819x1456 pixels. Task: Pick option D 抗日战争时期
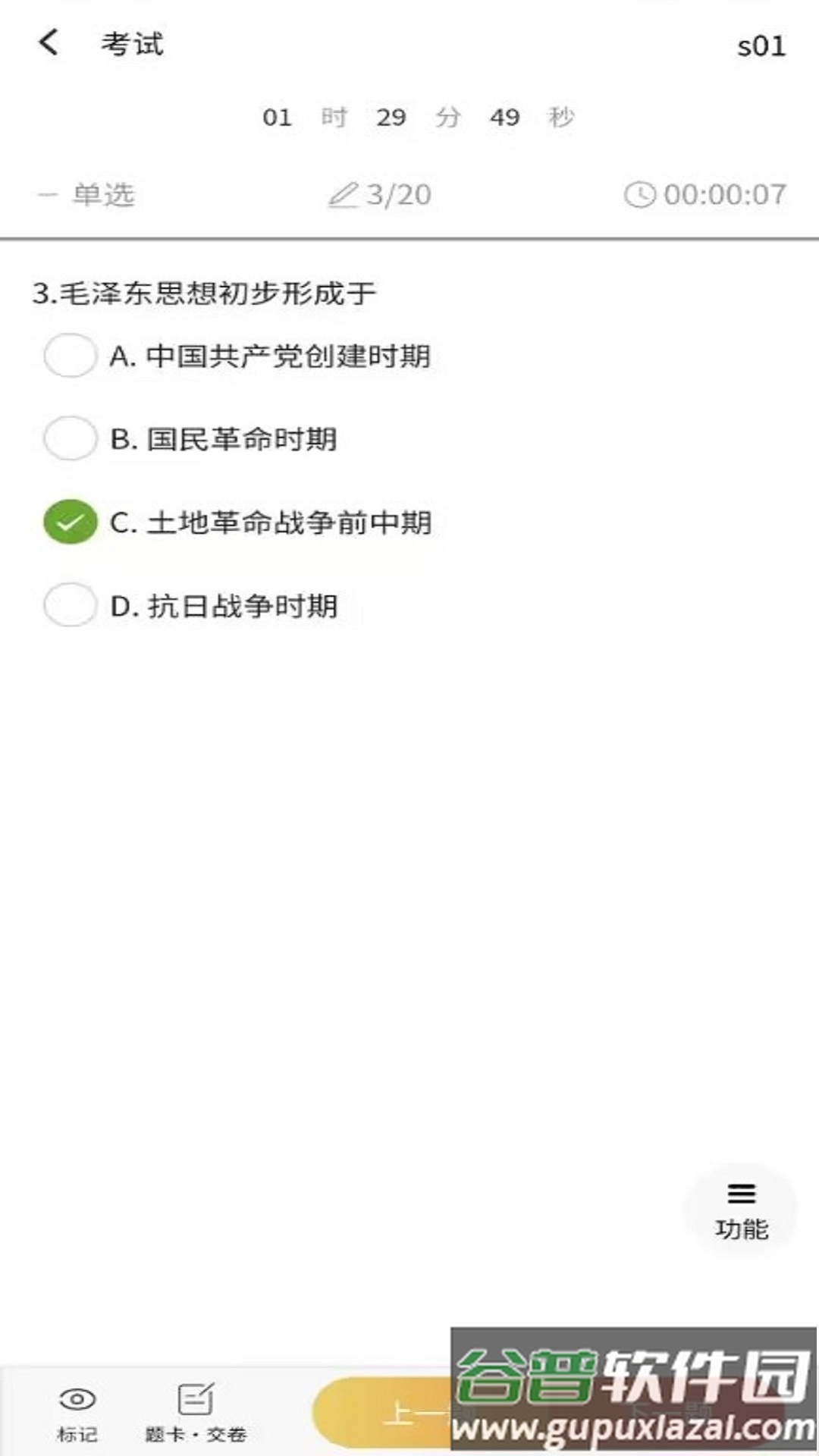pyautogui.click(x=71, y=605)
